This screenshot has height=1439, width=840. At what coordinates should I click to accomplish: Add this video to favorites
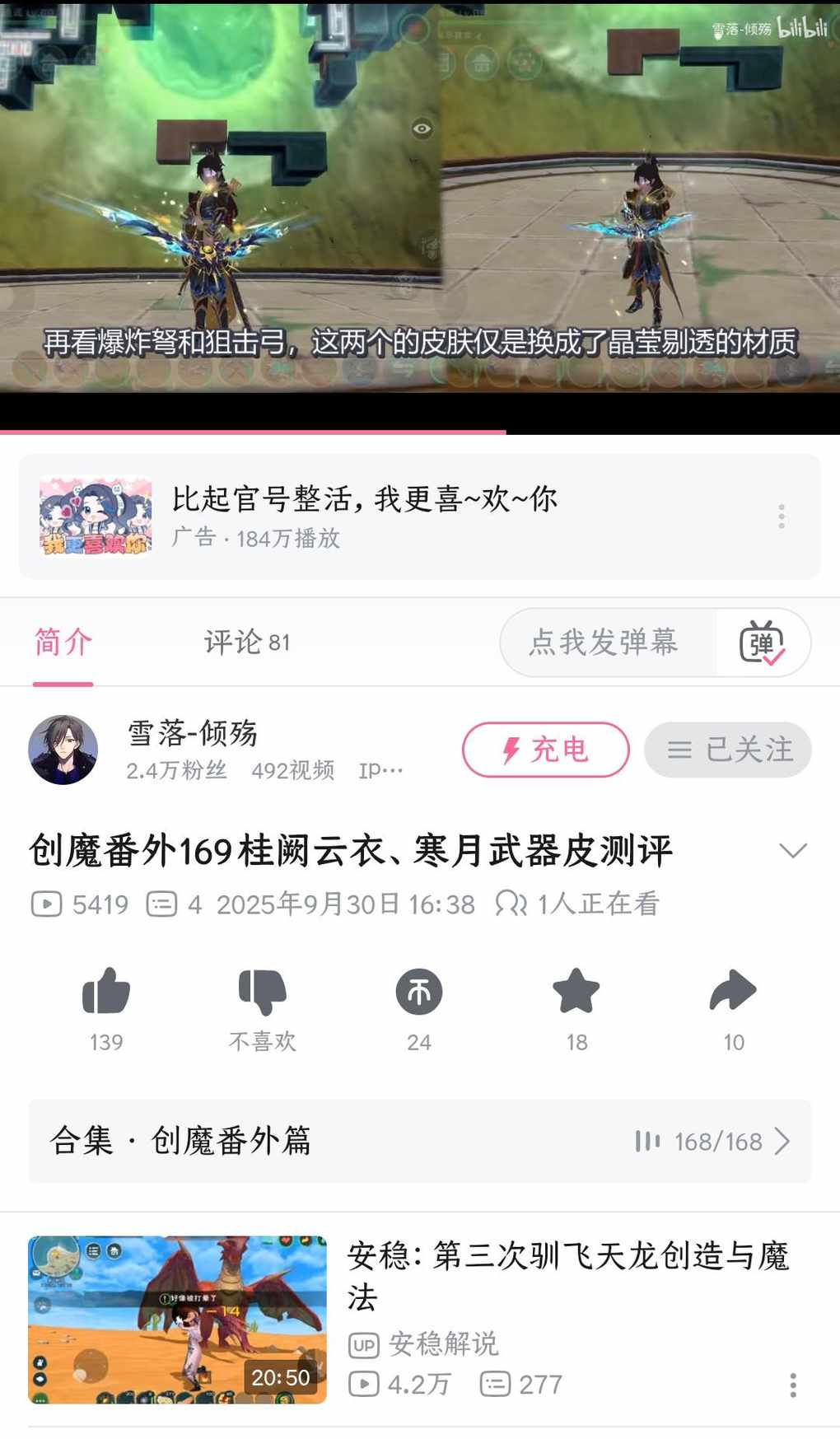pyautogui.click(x=576, y=992)
